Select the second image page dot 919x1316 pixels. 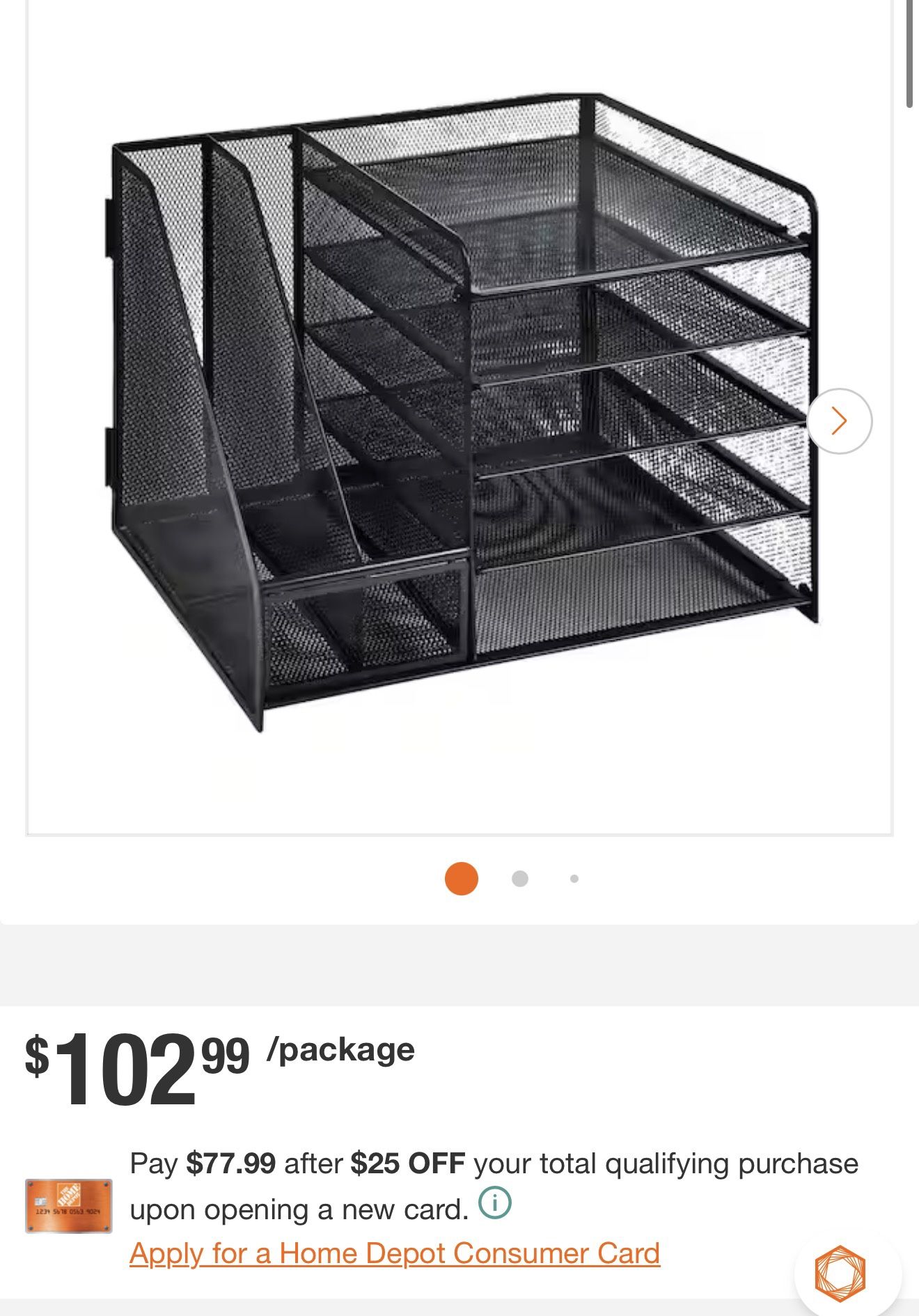(519, 879)
